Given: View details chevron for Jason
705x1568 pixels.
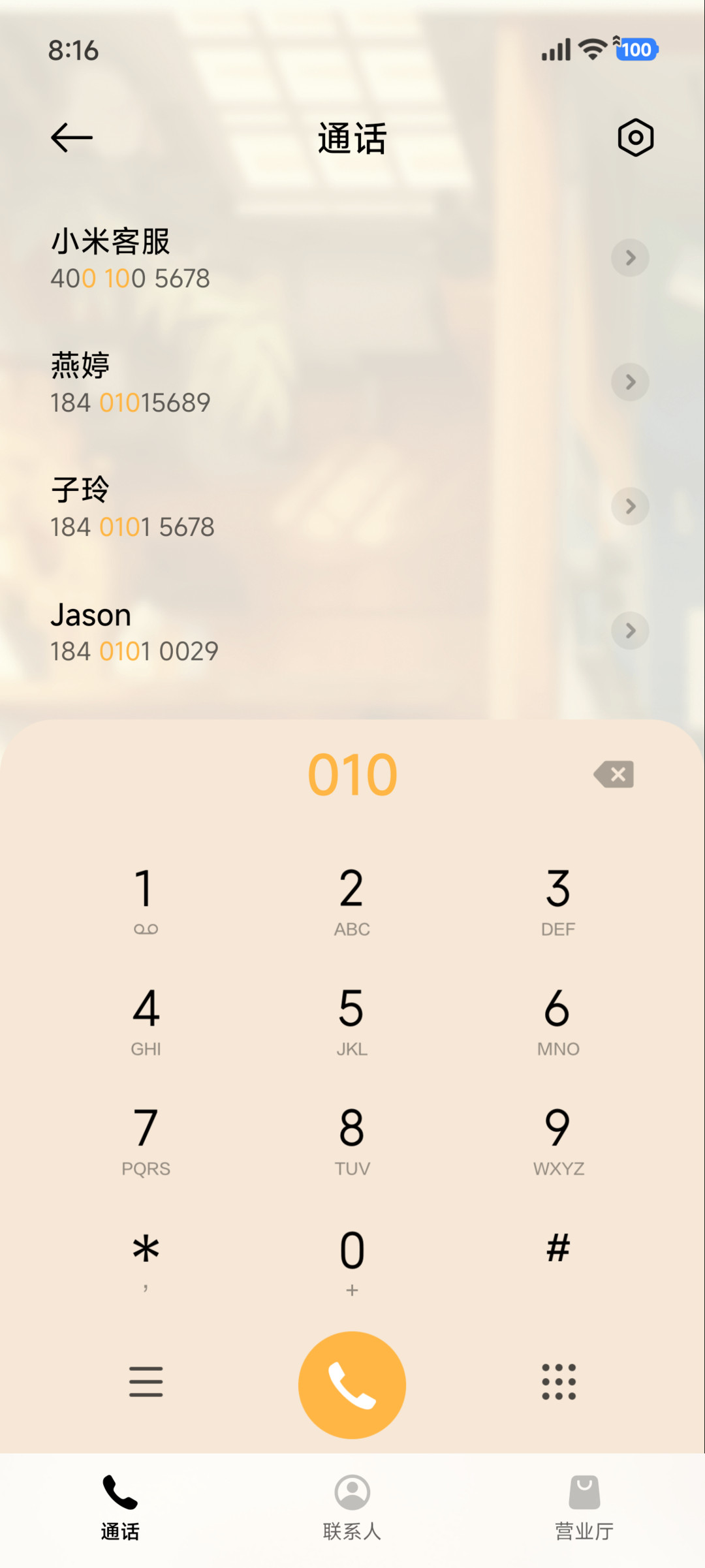Looking at the screenshot, I should tap(630, 631).
